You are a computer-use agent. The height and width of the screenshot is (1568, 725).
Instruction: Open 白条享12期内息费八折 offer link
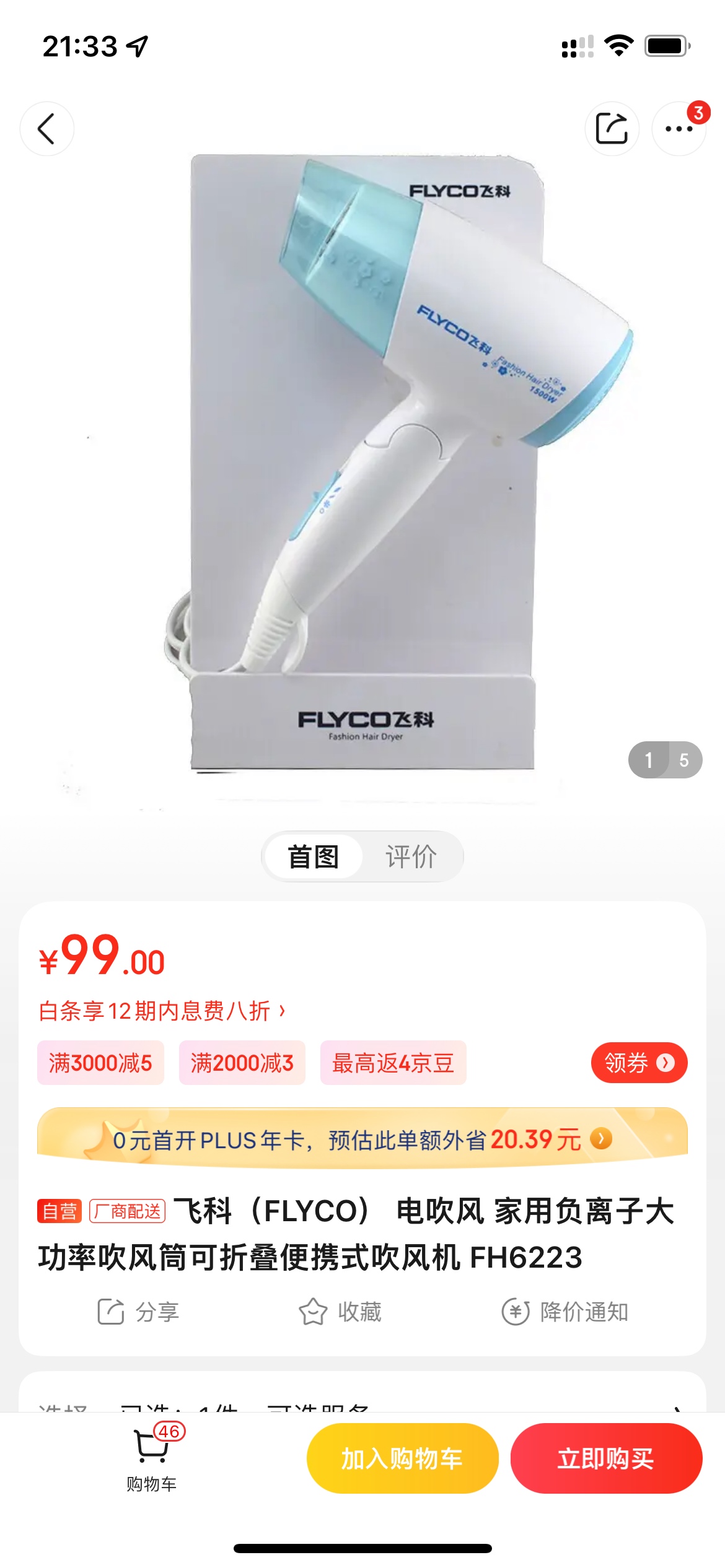click(x=162, y=1011)
